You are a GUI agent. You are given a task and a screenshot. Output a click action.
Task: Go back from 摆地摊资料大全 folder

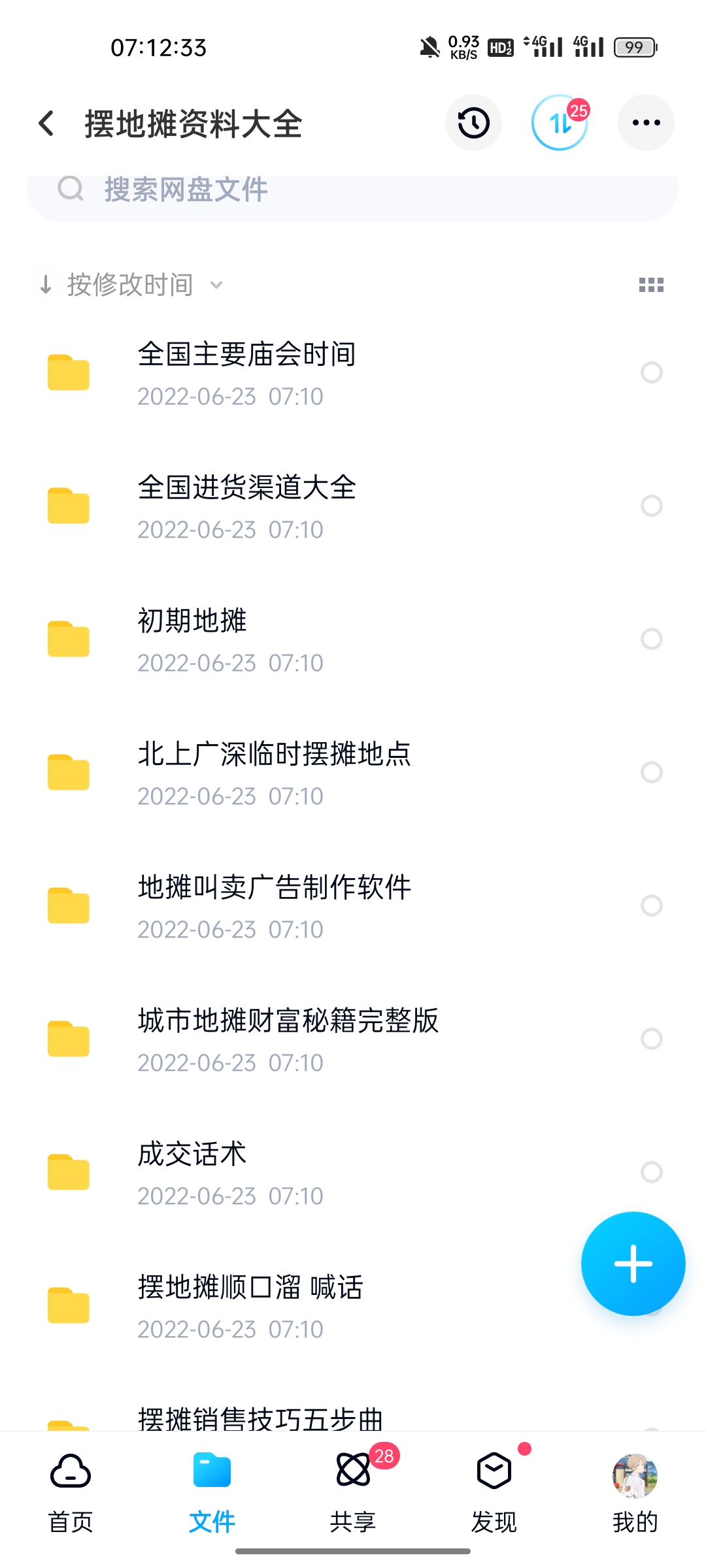tap(46, 123)
